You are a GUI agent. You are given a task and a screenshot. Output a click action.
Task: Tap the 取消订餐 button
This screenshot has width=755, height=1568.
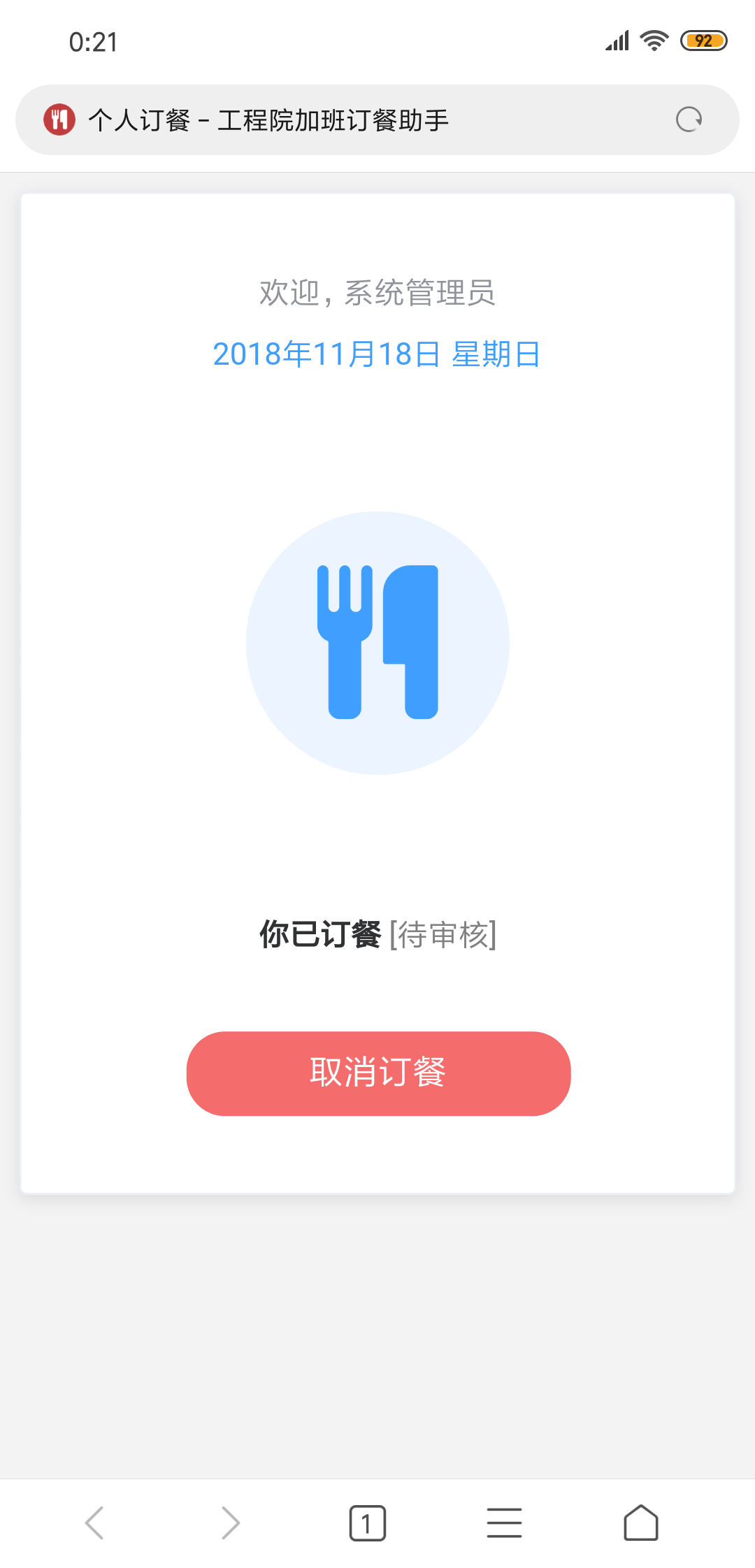pyautogui.click(x=378, y=1073)
